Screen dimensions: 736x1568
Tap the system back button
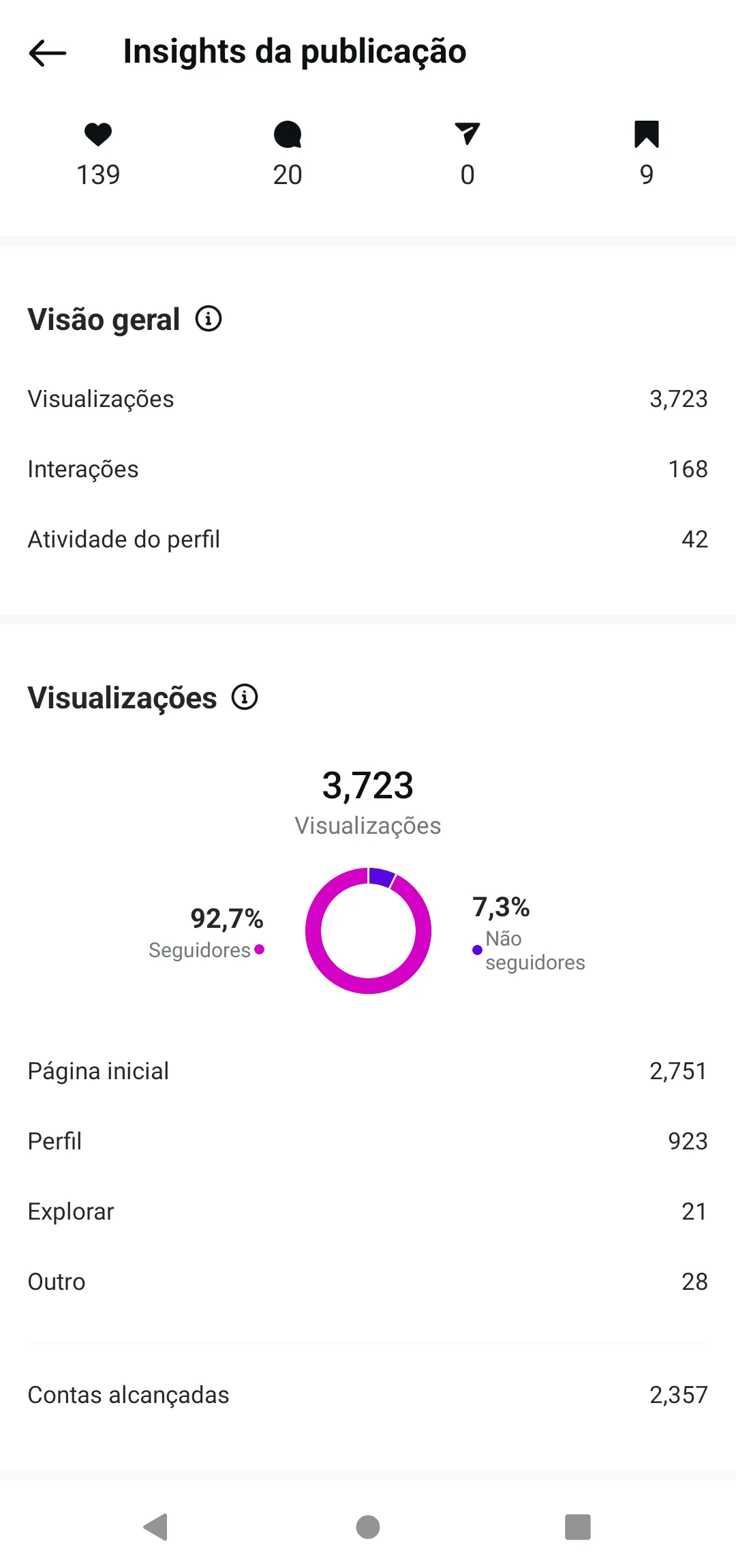click(156, 1526)
